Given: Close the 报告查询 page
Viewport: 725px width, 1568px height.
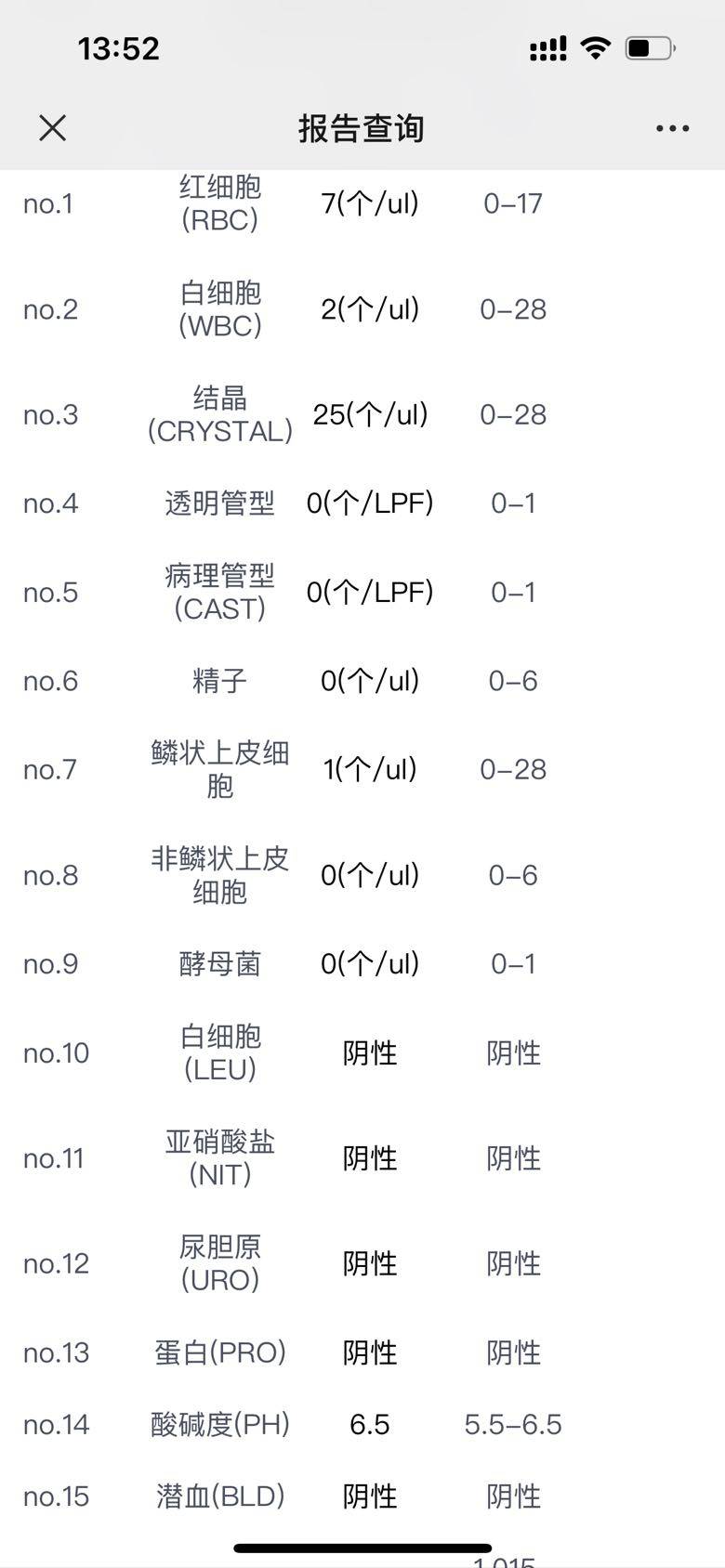Looking at the screenshot, I should pos(53,128).
